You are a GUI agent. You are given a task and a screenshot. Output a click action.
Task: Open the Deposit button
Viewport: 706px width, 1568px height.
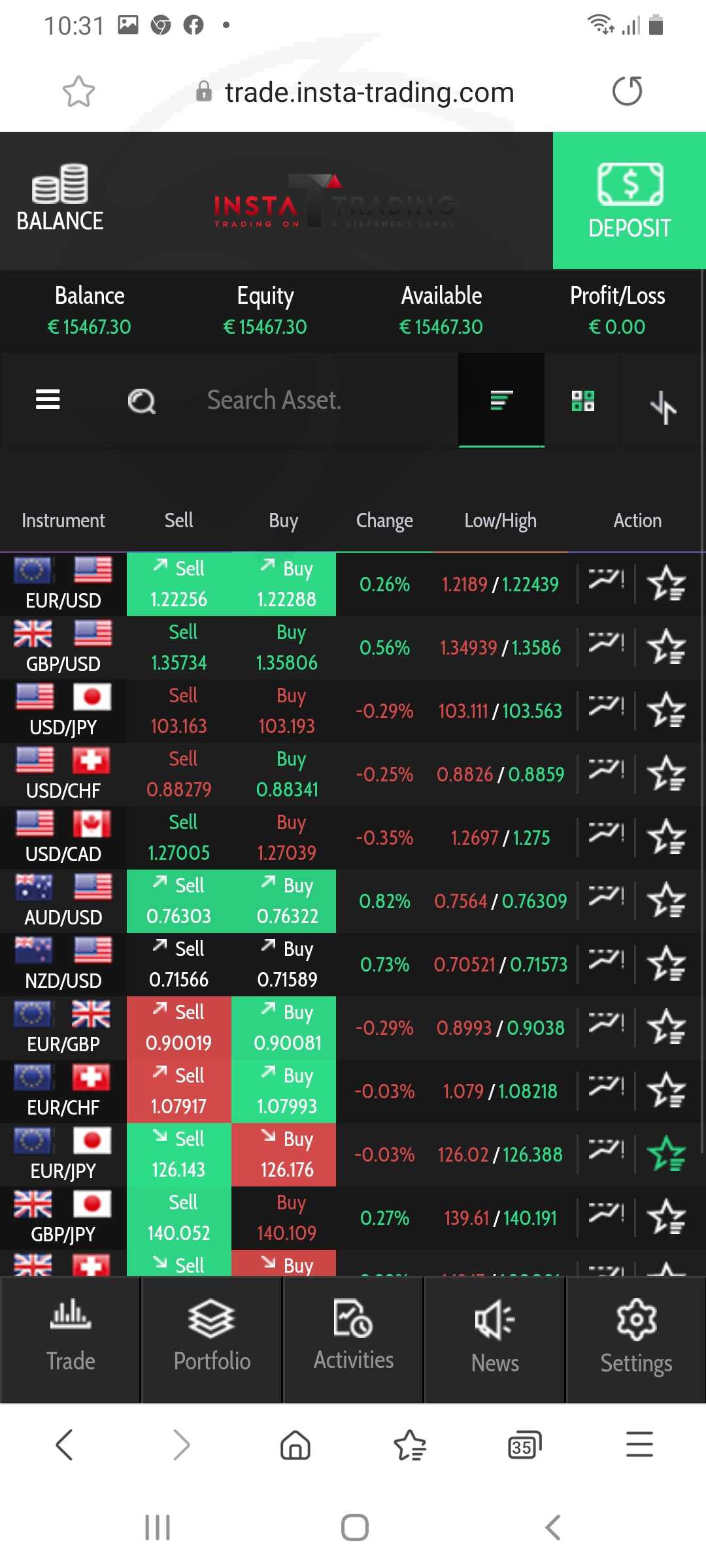[630, 201]
